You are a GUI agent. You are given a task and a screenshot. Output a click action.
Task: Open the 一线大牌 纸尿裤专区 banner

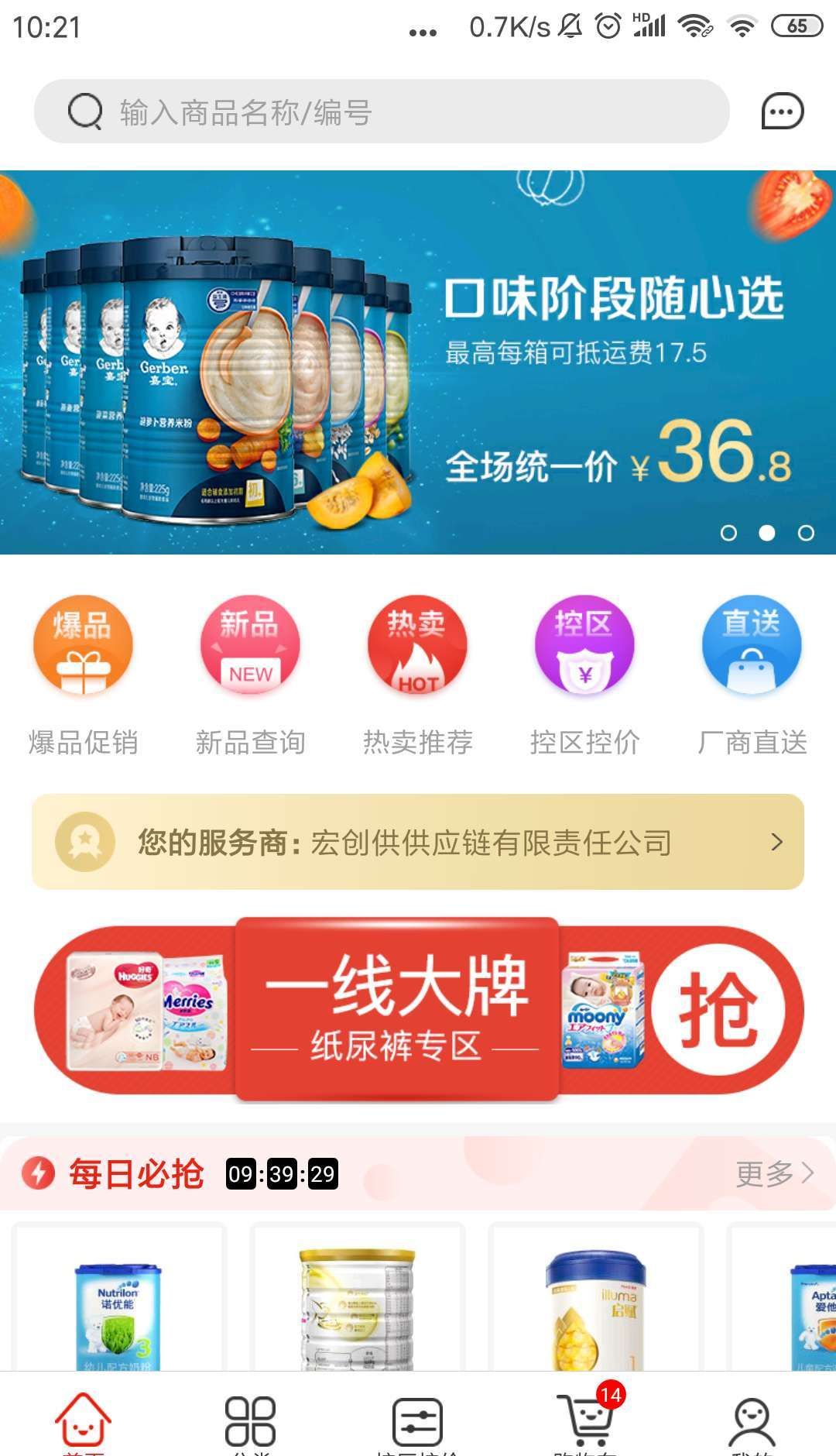[x=418, y=1009]
